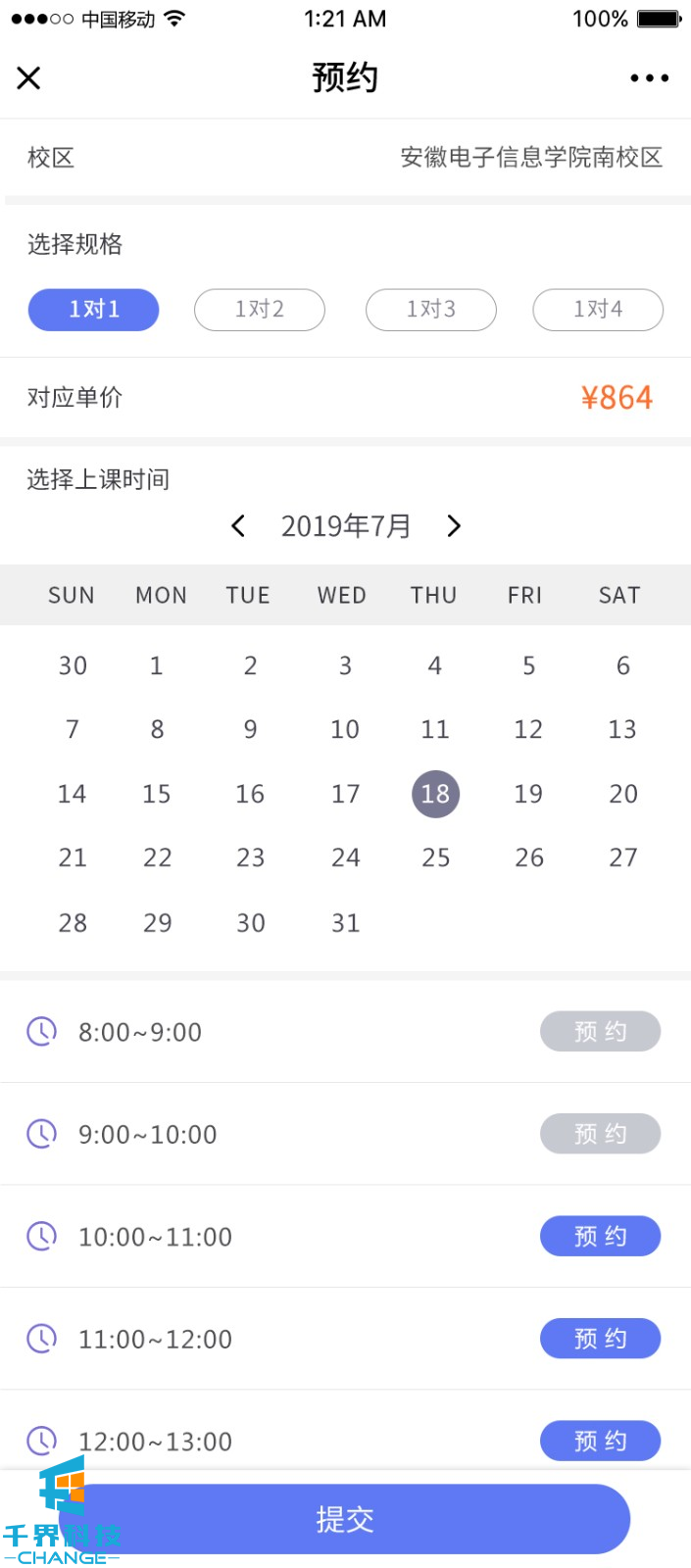Screen dimensions: 691x1568
Task: Go to the previous month
Action: click(x=238, y=526)
